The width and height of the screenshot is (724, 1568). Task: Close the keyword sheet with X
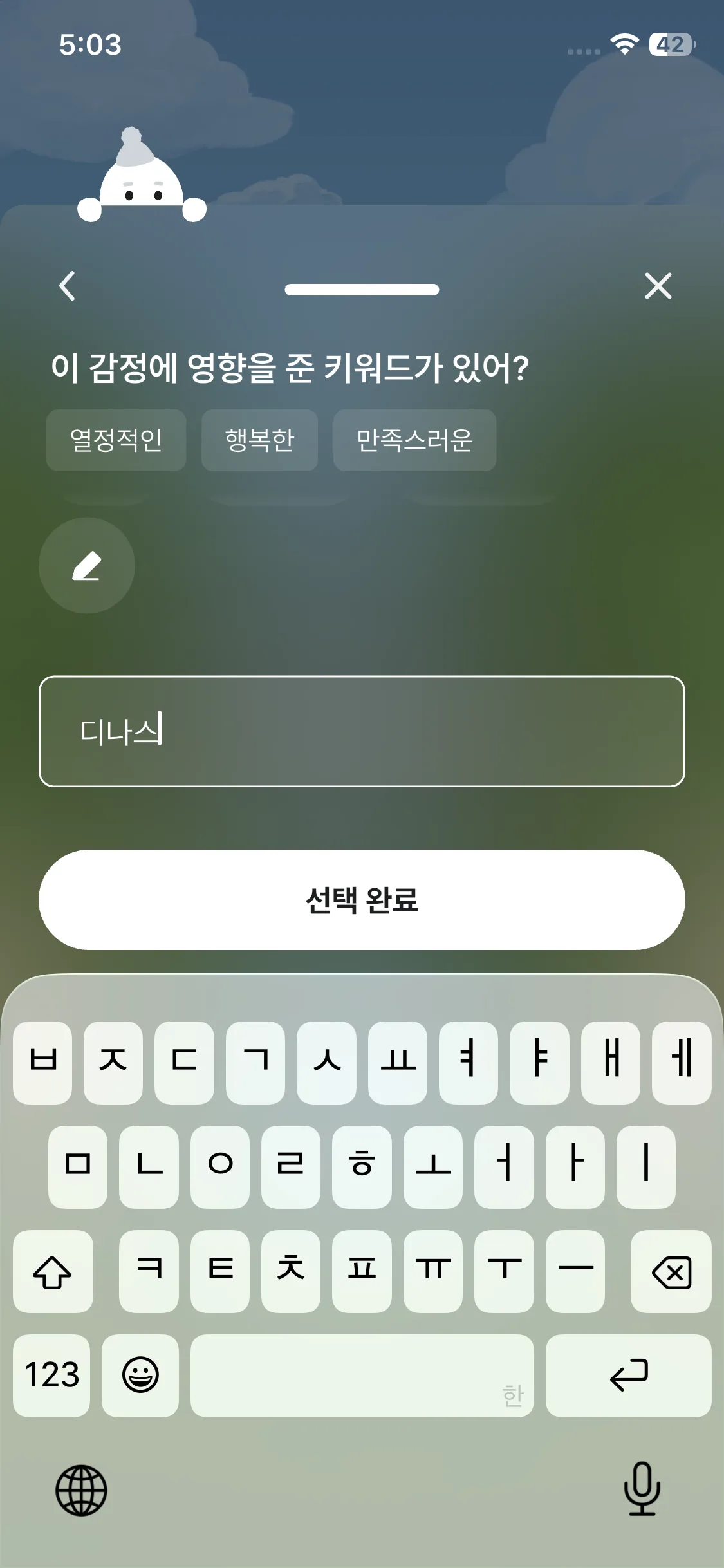[658, 286]
